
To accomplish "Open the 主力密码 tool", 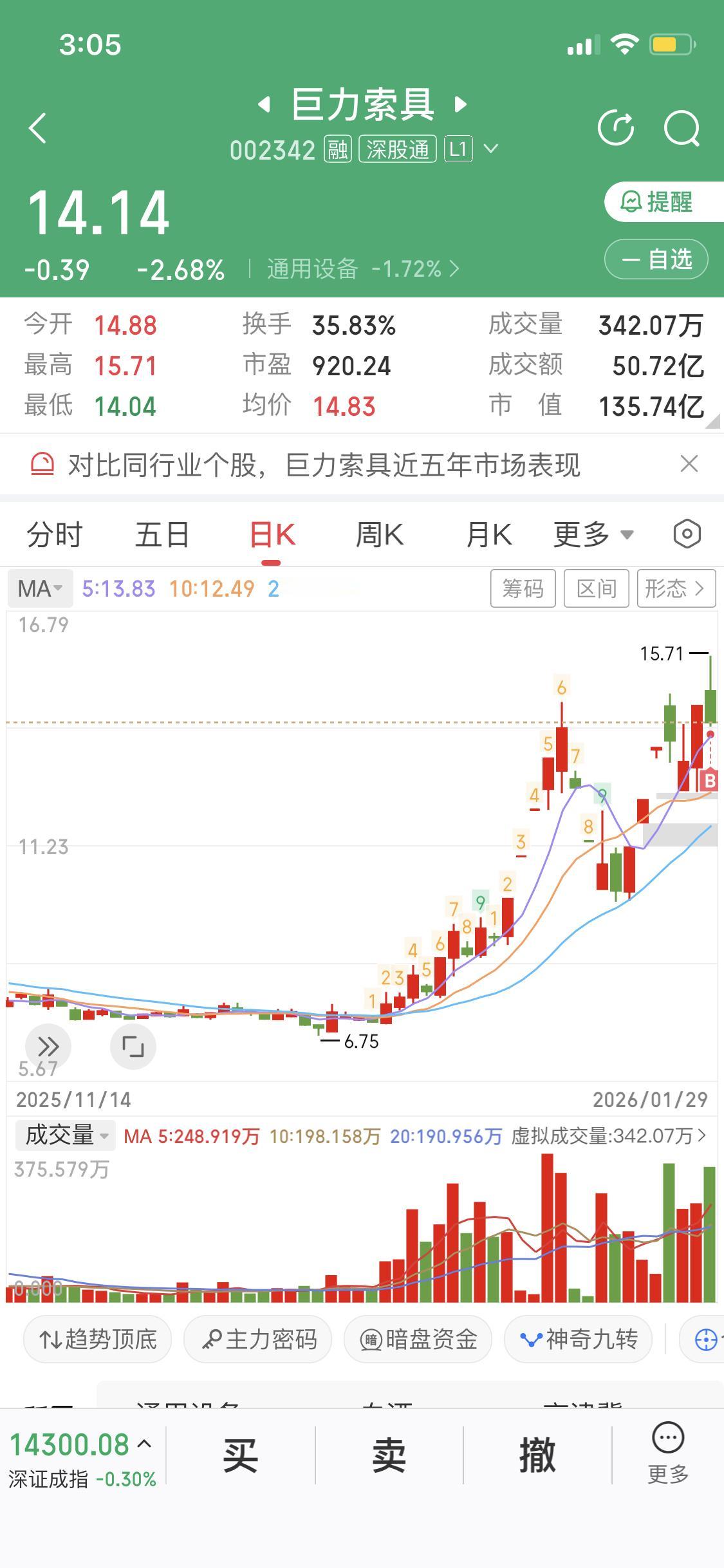I will 257,1338.
